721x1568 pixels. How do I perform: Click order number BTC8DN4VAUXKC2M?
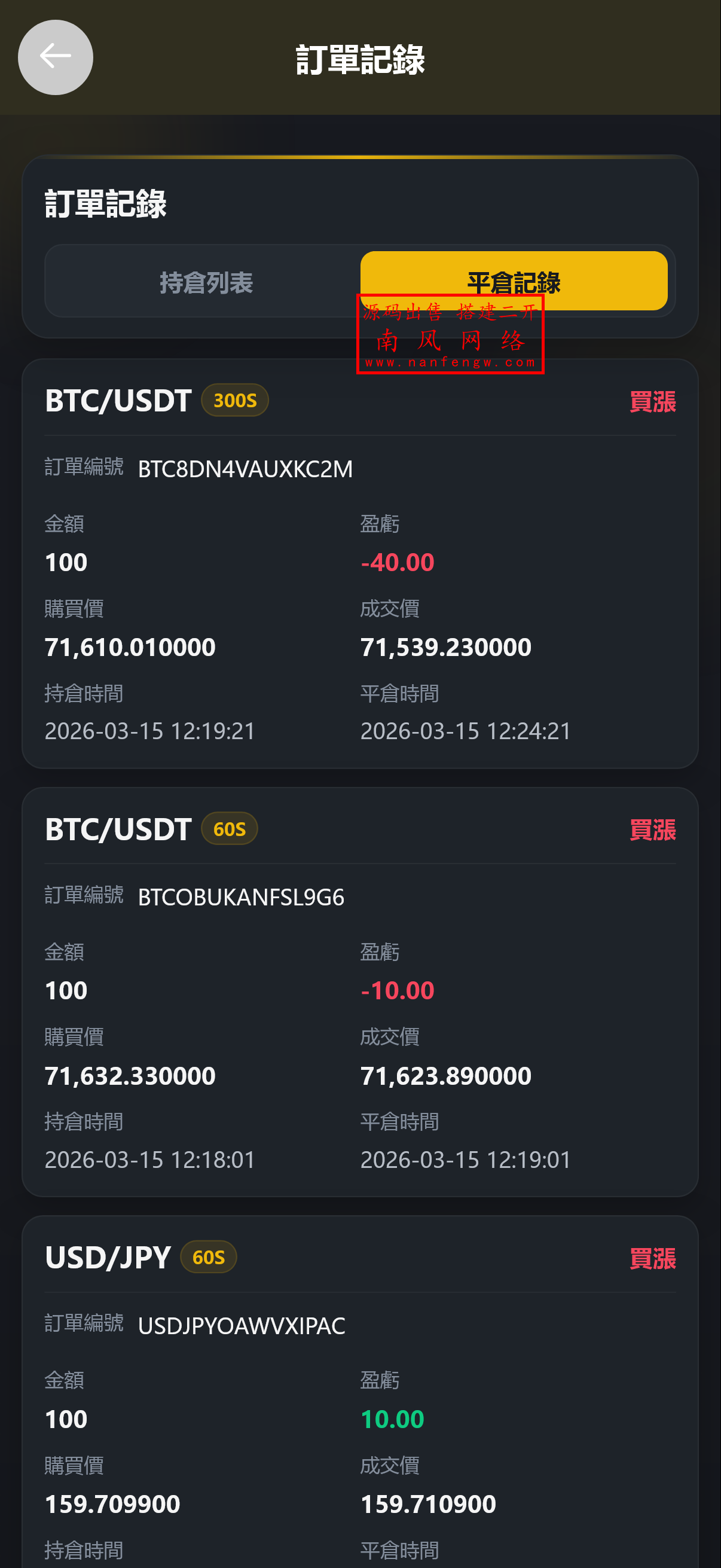pos(246,470)
